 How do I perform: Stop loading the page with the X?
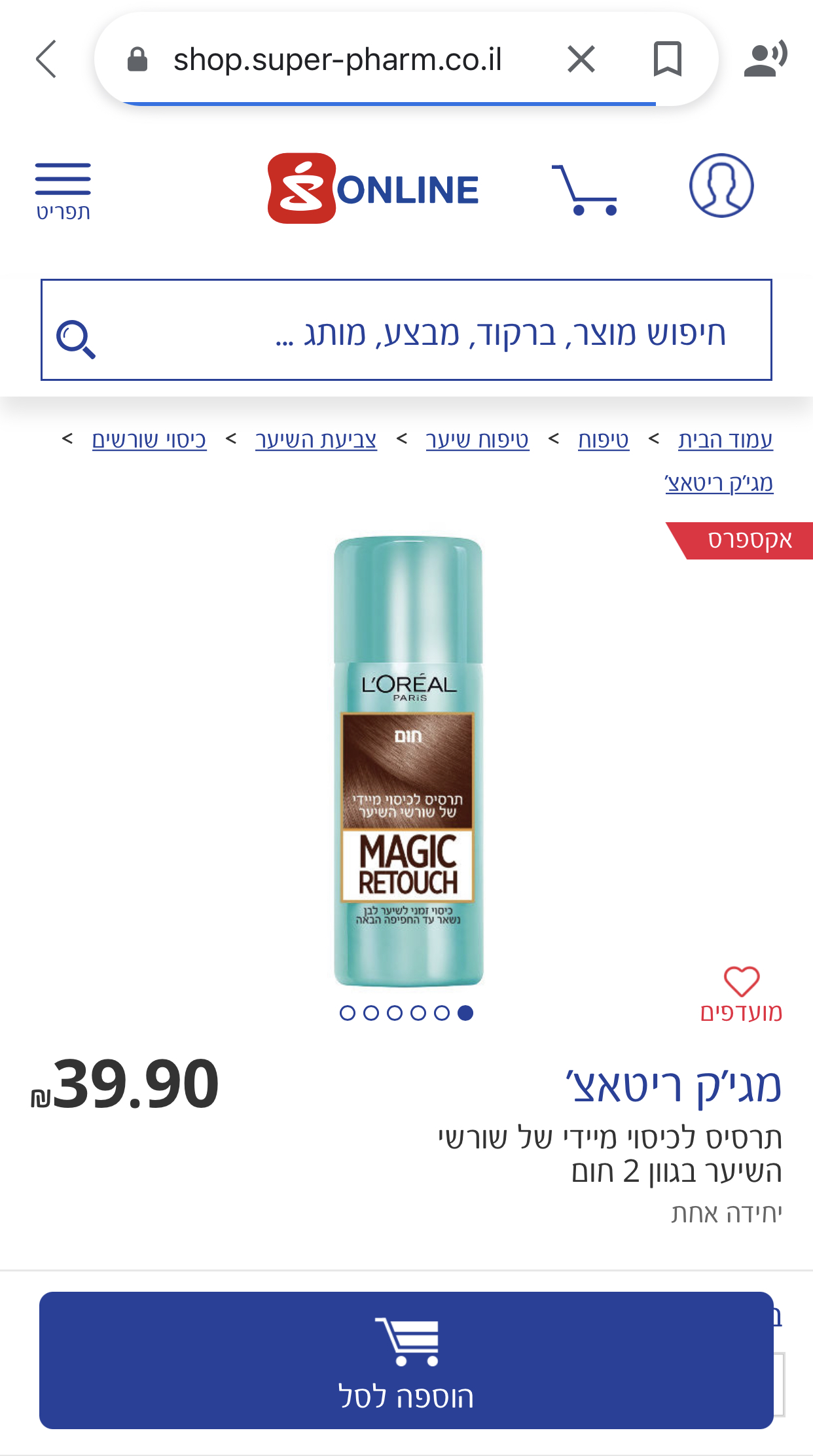[581, 60]
